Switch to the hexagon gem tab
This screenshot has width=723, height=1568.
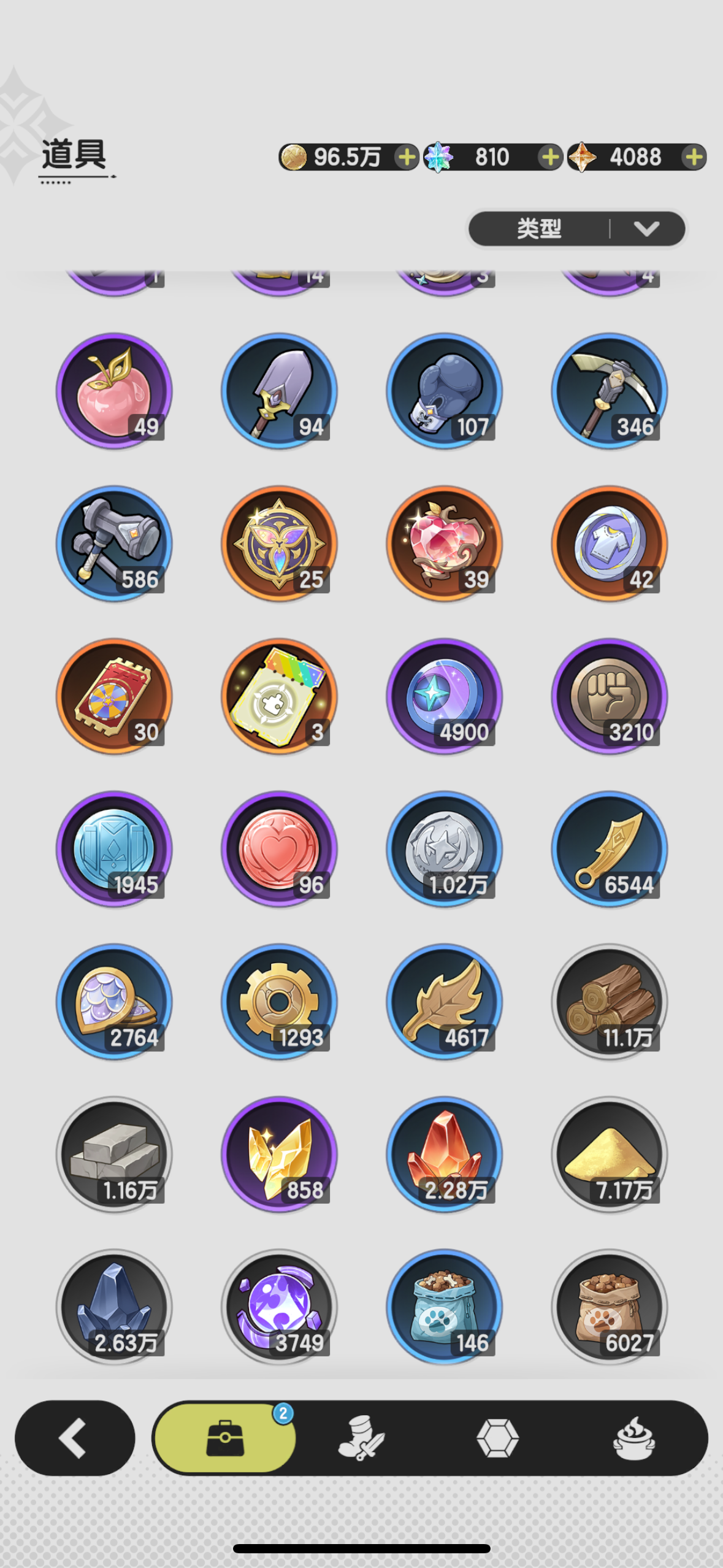click(497, 1437)
